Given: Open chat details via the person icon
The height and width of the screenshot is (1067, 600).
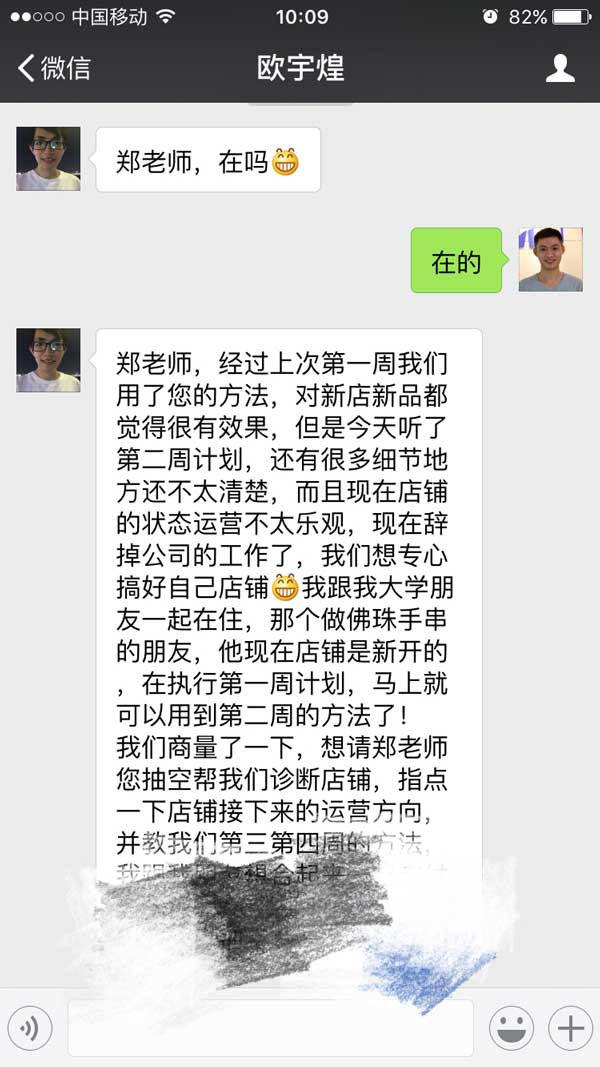Looking at the screenshot, I should pos(560,68).
